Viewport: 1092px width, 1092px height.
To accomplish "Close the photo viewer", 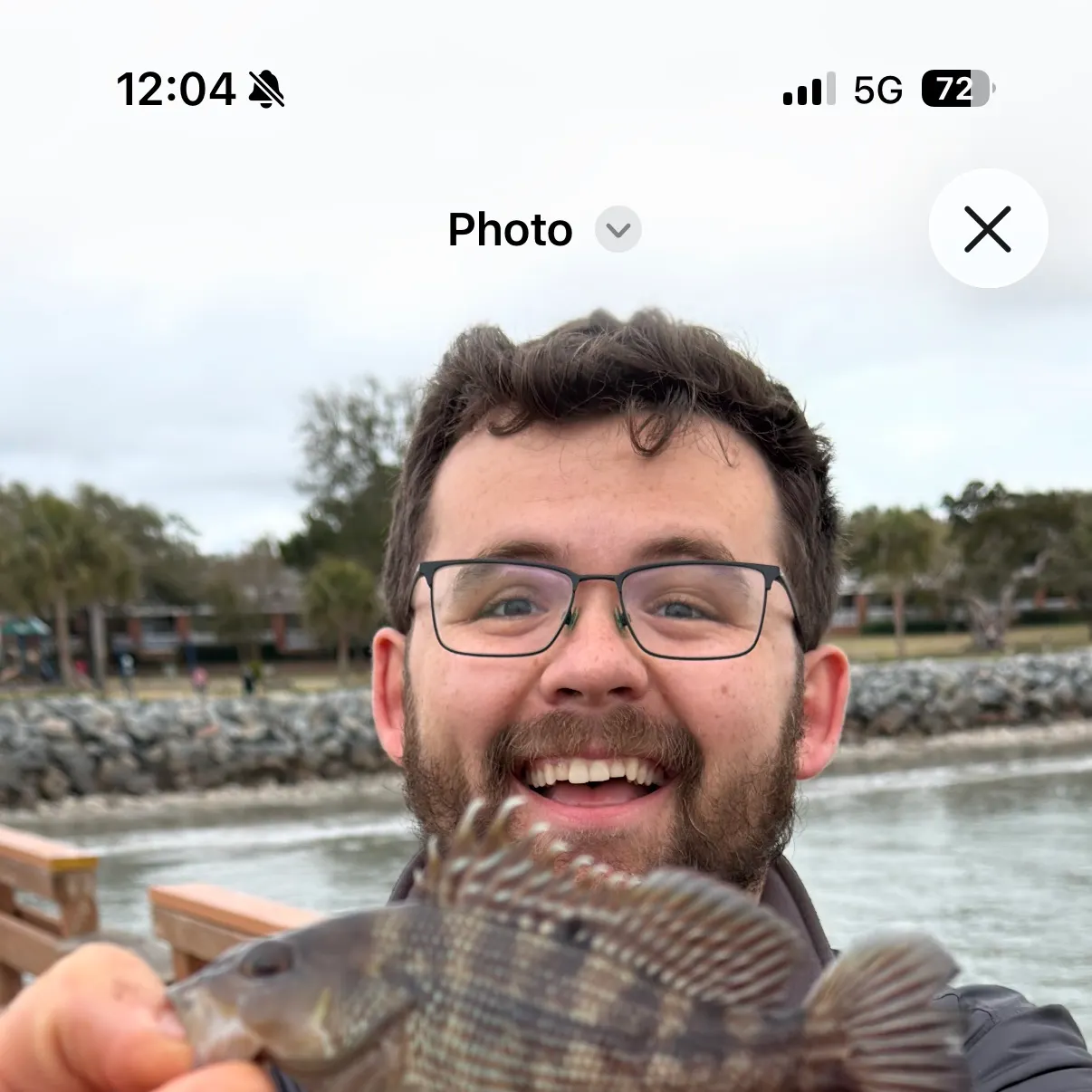I will pyautogui.click(x=988, y=228).
